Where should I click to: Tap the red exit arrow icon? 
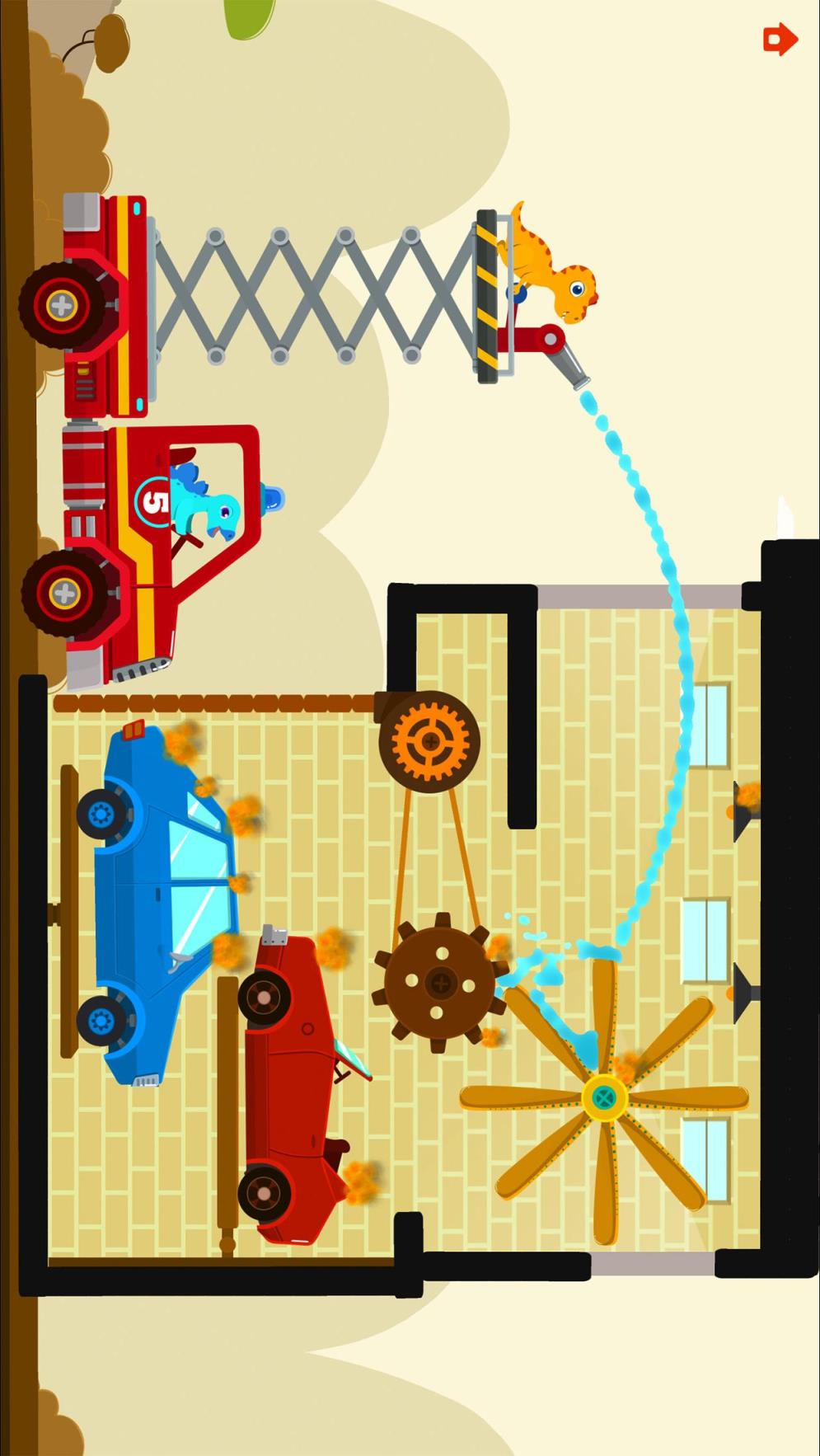click(780, 39)
